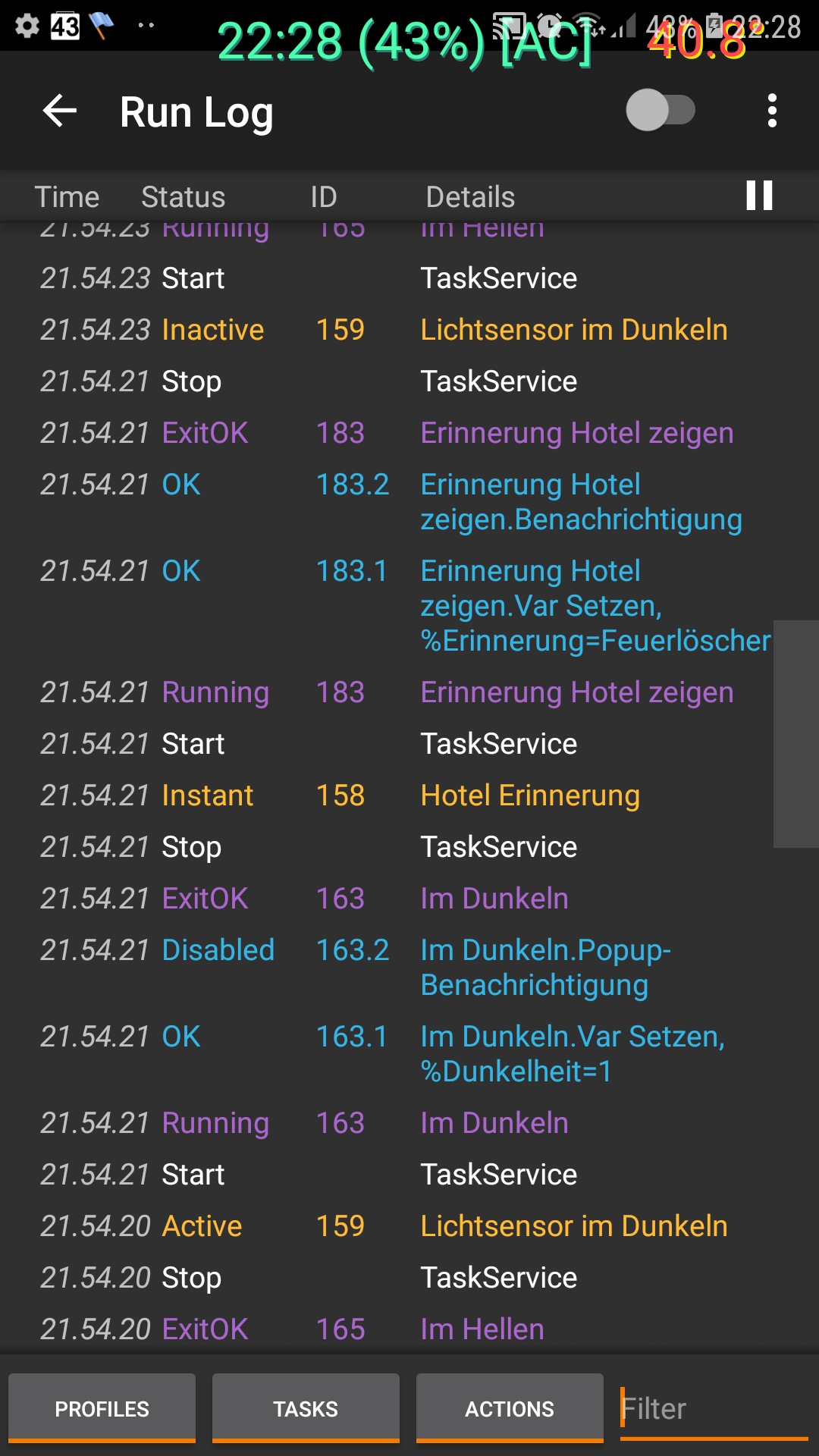Focus the Filter text field
Viewport: 819px width, 1456px height.
[713, 1408]
